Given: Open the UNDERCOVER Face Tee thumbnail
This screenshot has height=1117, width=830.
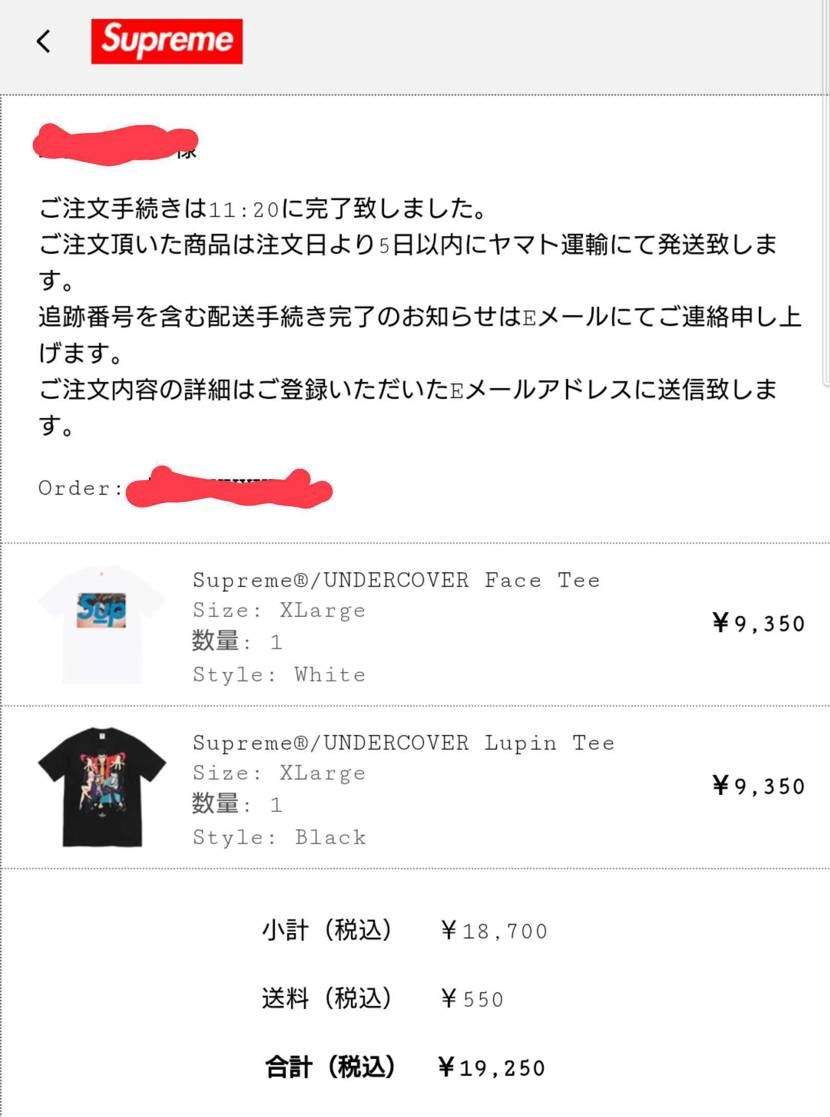Looking at the screenshot, I should pyautogui.click(x=100, y=623).
